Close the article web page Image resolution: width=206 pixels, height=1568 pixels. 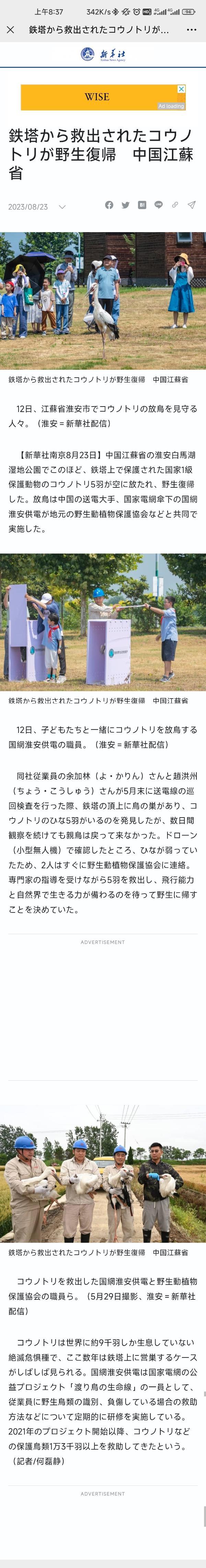click(x=10, y=30)
